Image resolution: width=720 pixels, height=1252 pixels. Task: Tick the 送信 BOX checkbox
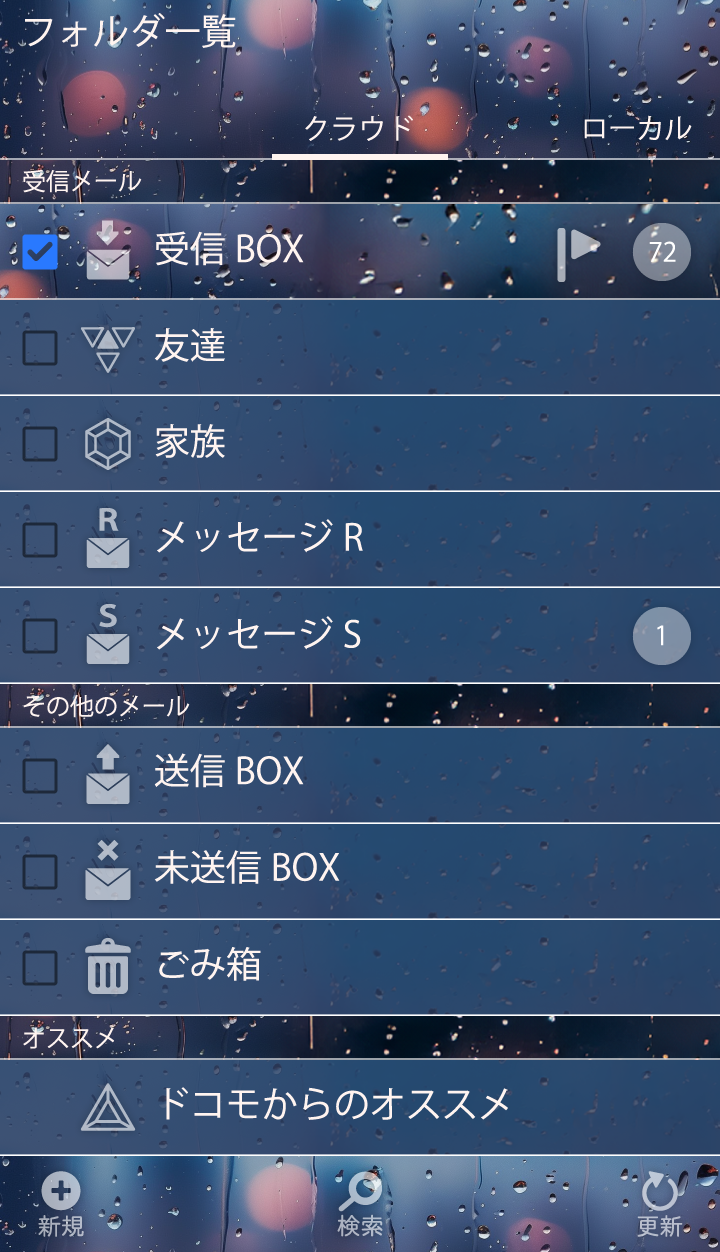[40, 774]
